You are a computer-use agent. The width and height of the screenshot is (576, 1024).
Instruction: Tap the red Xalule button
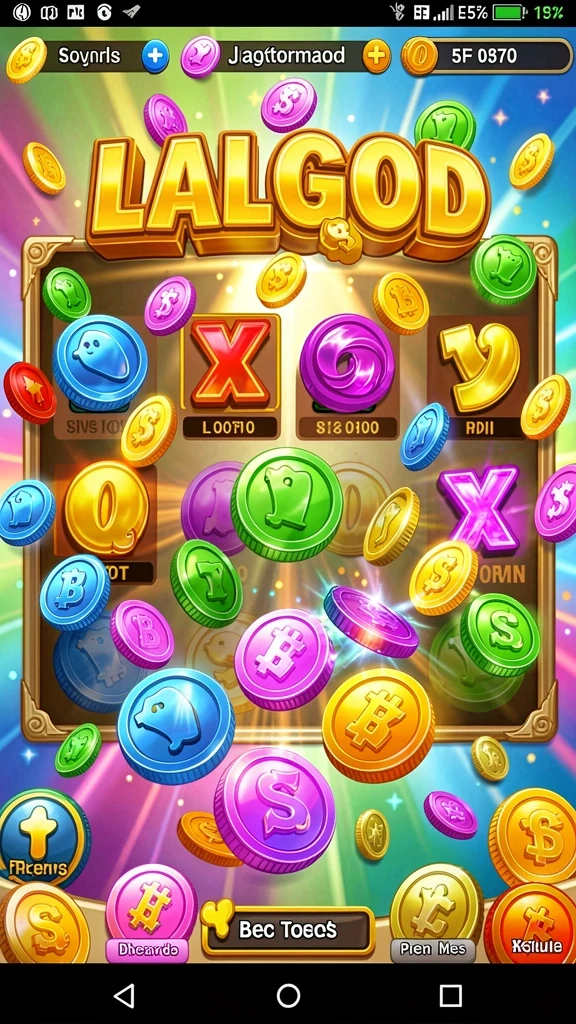530,922
